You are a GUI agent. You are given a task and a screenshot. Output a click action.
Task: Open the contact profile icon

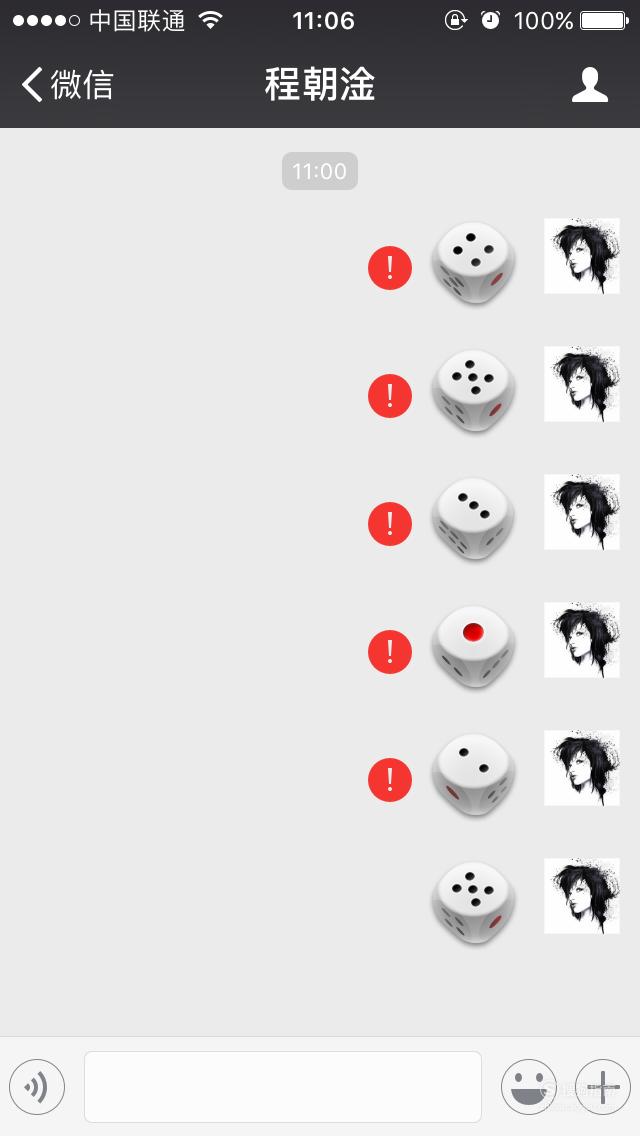pyautogui.click(x=589, y=85)
